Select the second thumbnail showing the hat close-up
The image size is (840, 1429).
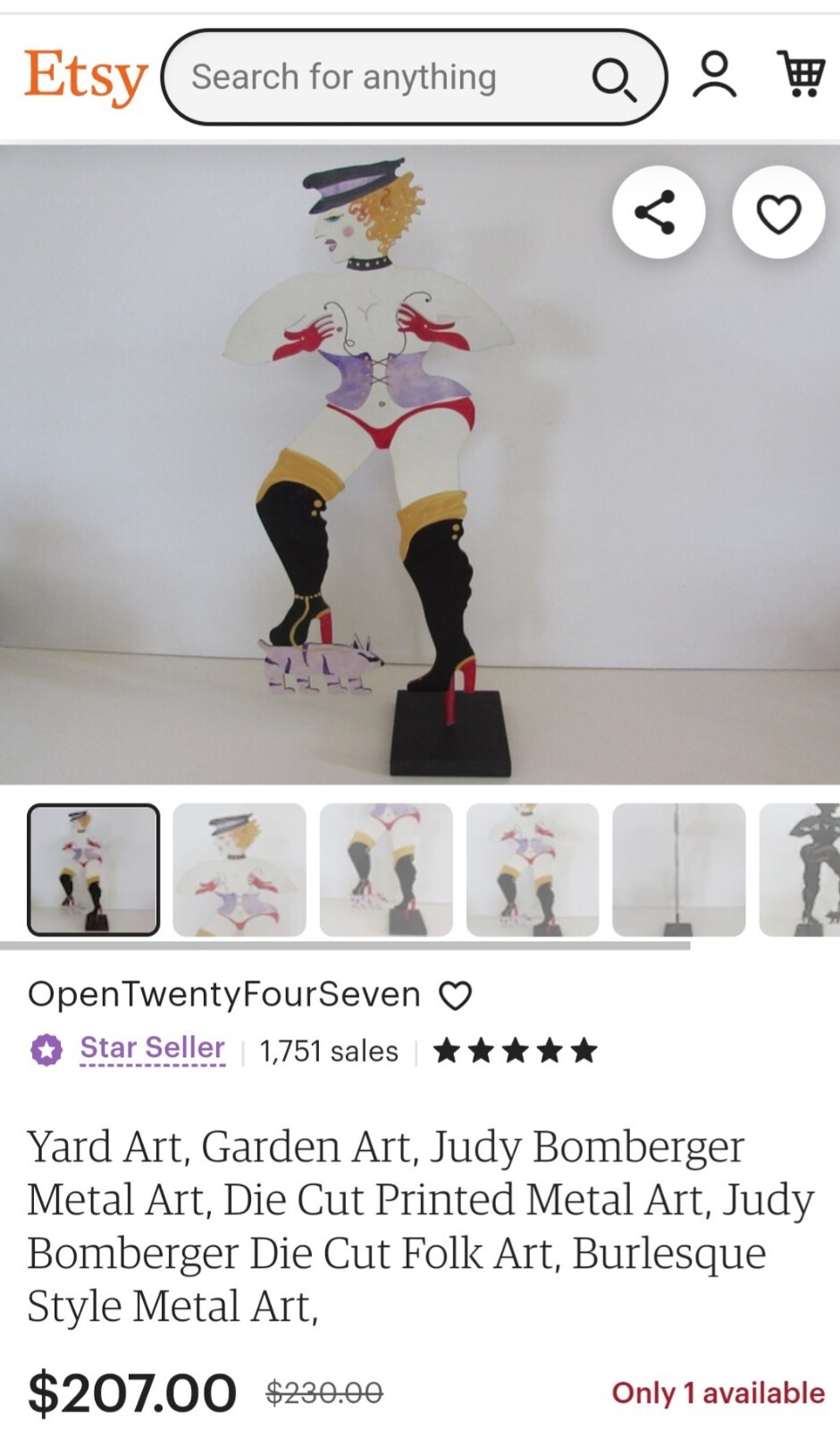pyautogui.click(x=239, y=870)
